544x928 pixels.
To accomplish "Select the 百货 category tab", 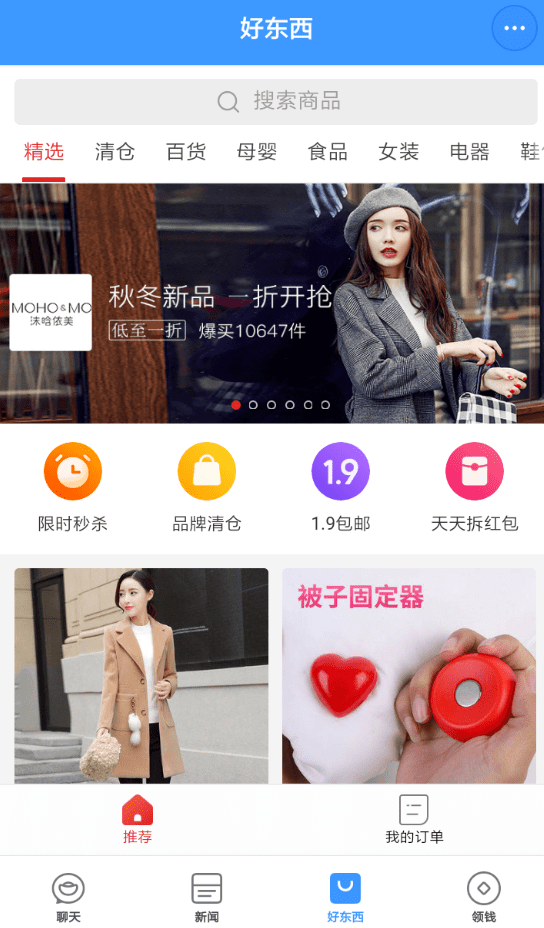I will (186, 152).
